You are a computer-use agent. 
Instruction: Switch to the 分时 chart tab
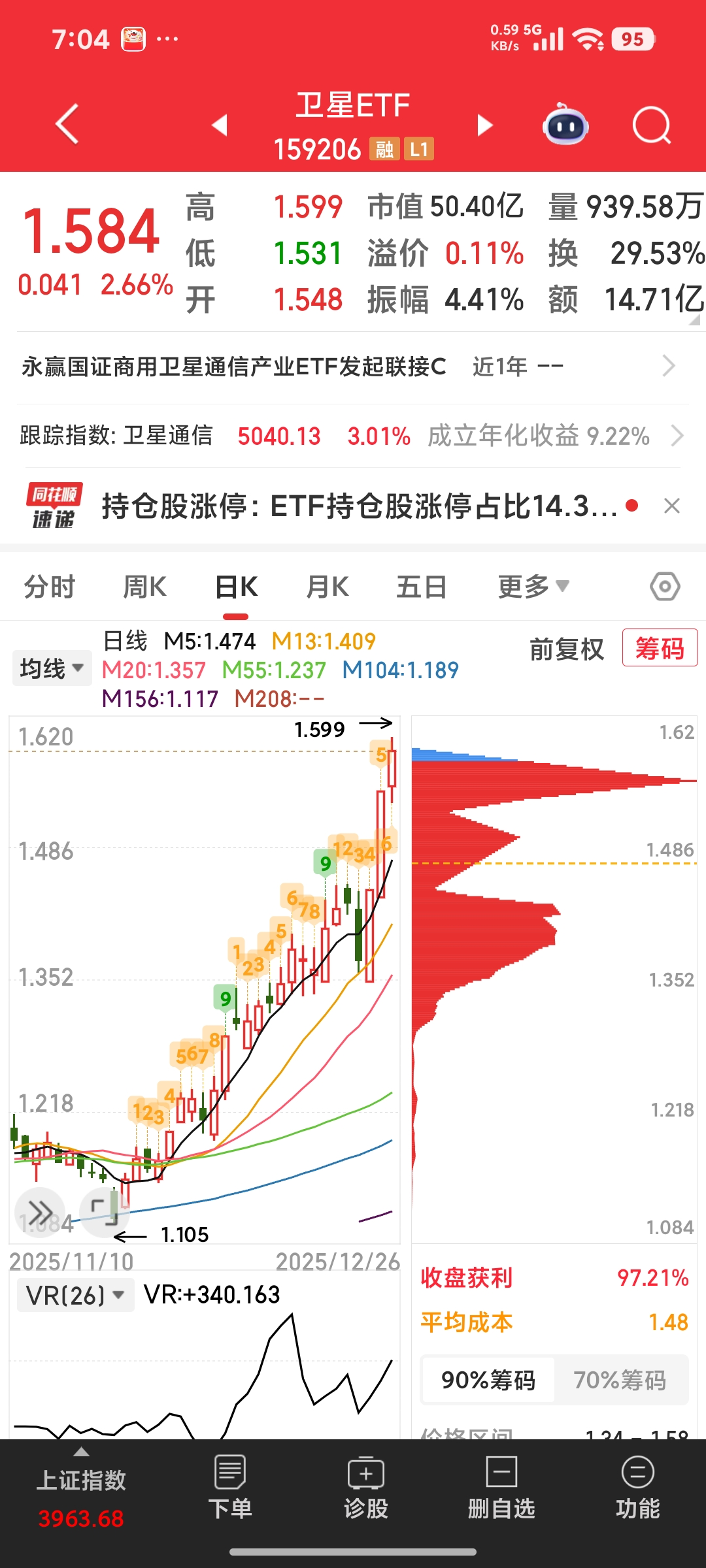point(50,587)
